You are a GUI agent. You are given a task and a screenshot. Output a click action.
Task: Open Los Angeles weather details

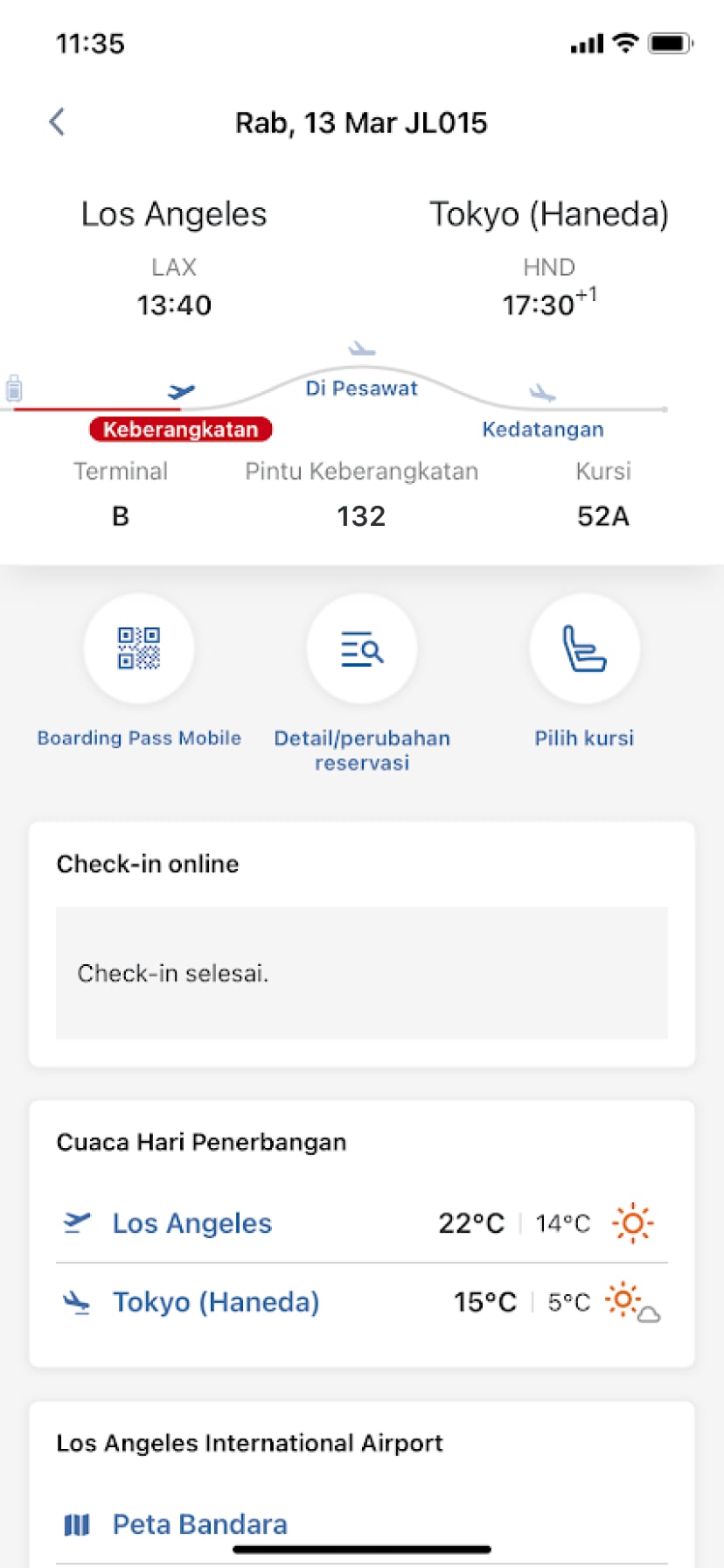click(x=192, y=1223)
